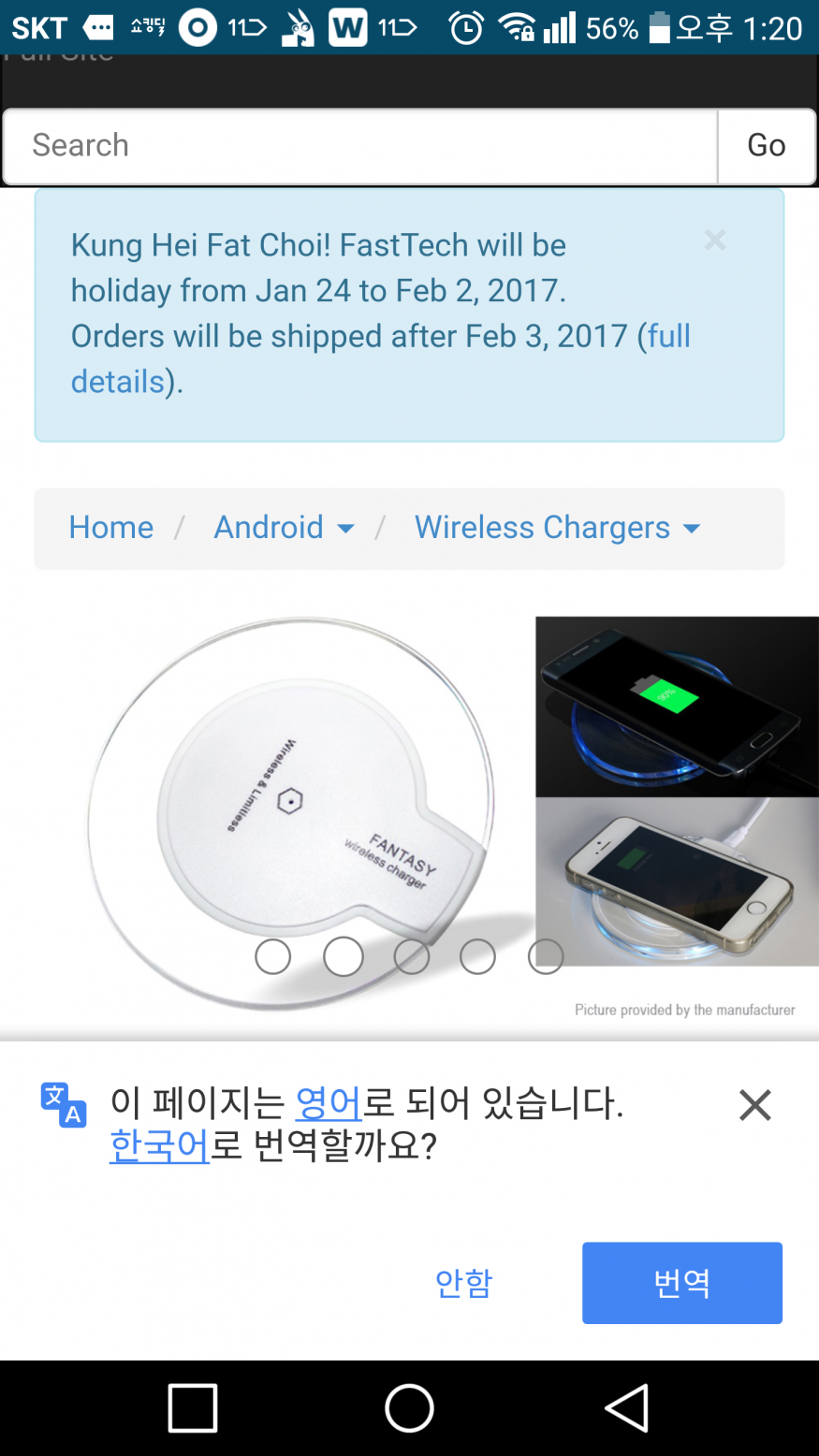Viewport: 819px width, 1456px height.
Task: Open recent apps from navigation bar
Action: coord(193,1407)
